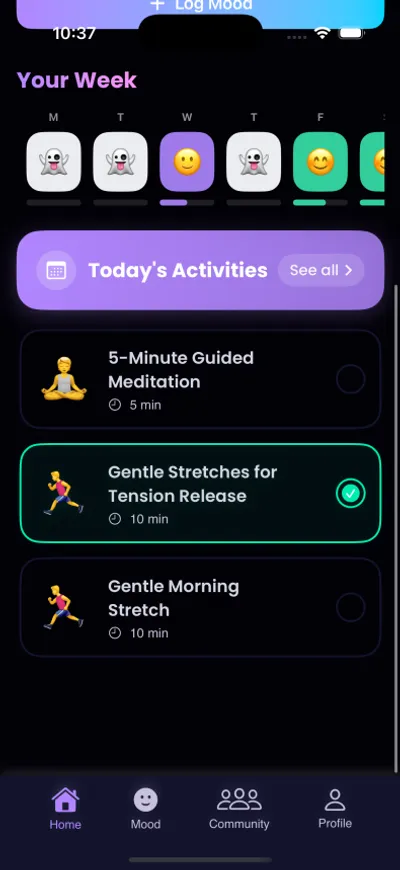Select Monday's ghost mood tile

[54, 162]
